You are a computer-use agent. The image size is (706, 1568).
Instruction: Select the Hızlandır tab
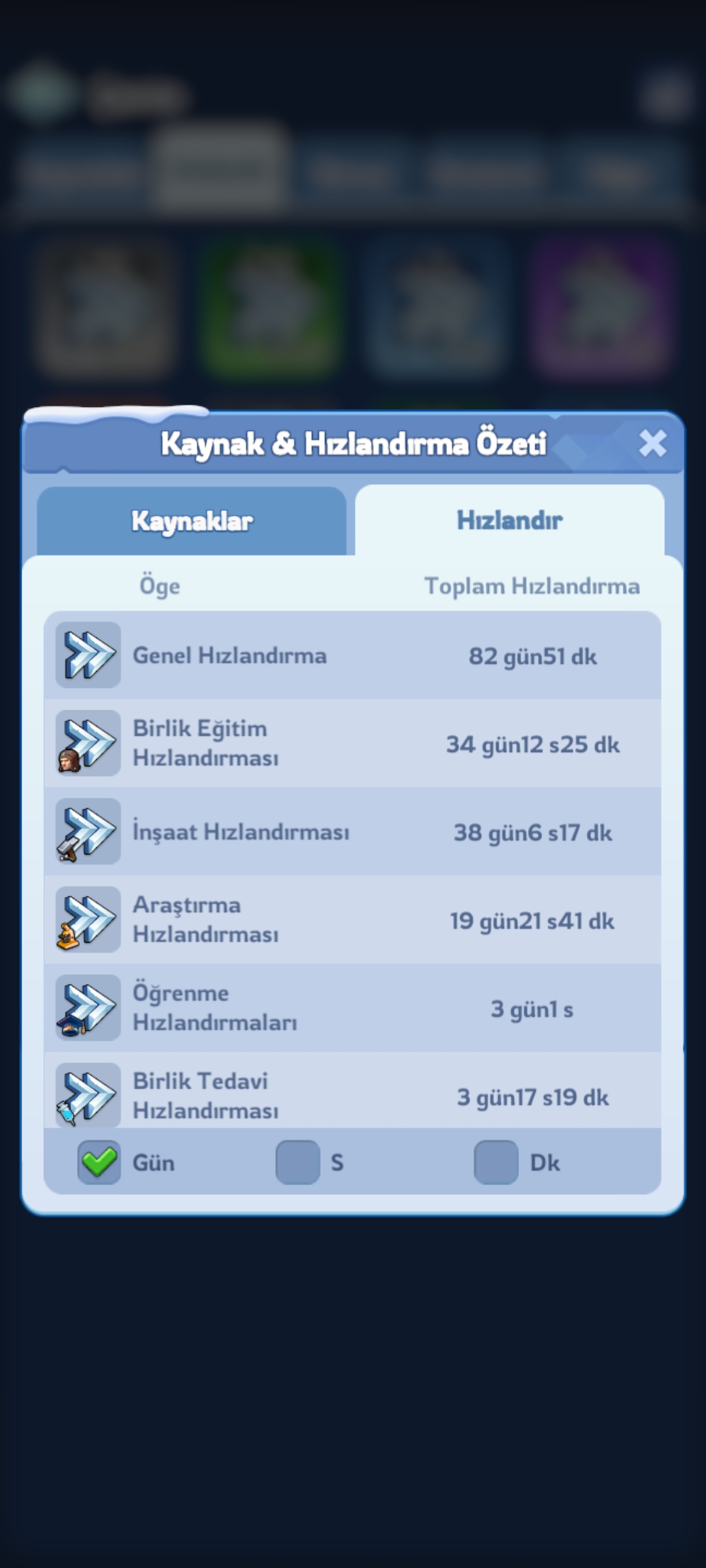[x=509, y=520]
